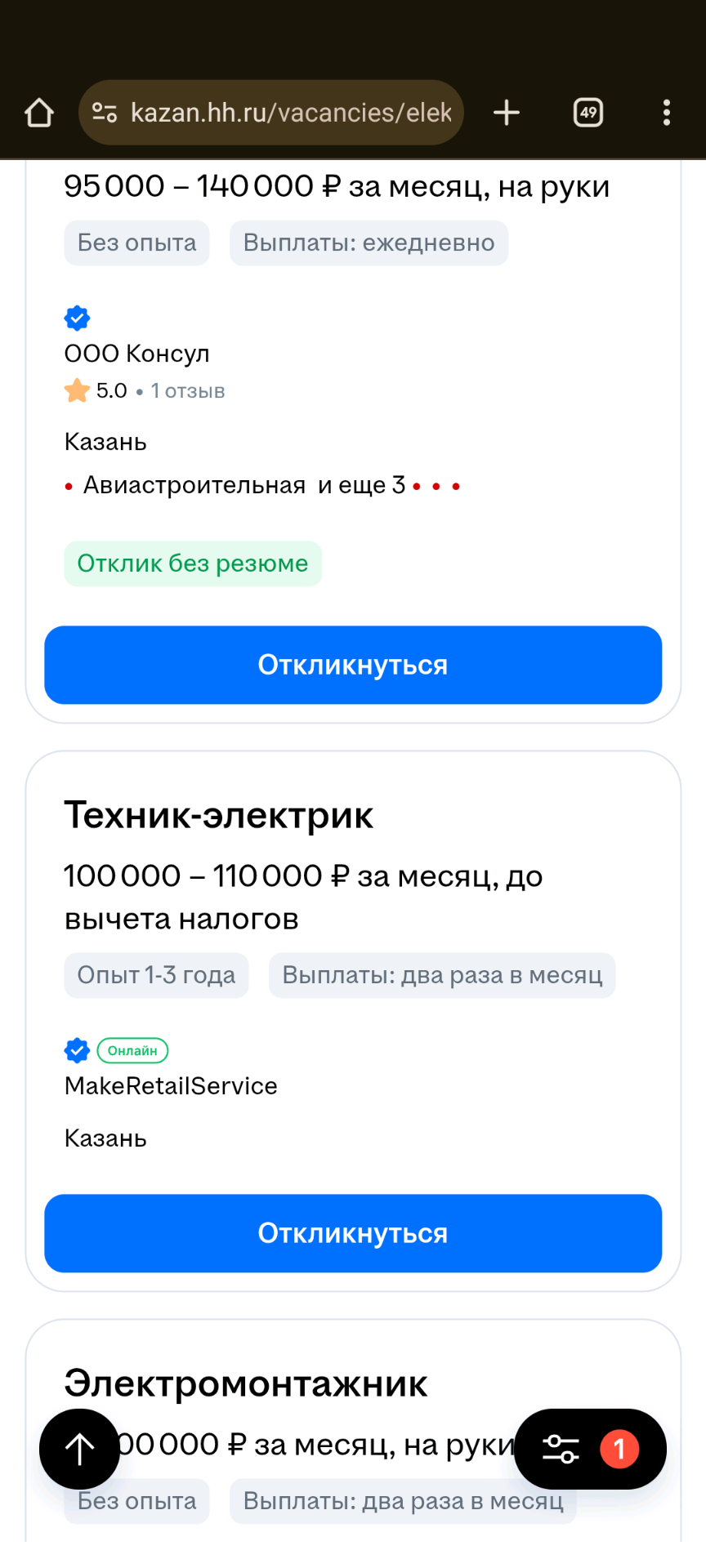The width and height of the screenshot is (706, 1568).
Task: View the MakeRetailService employer profile
Action: (x=171, y=1086)
